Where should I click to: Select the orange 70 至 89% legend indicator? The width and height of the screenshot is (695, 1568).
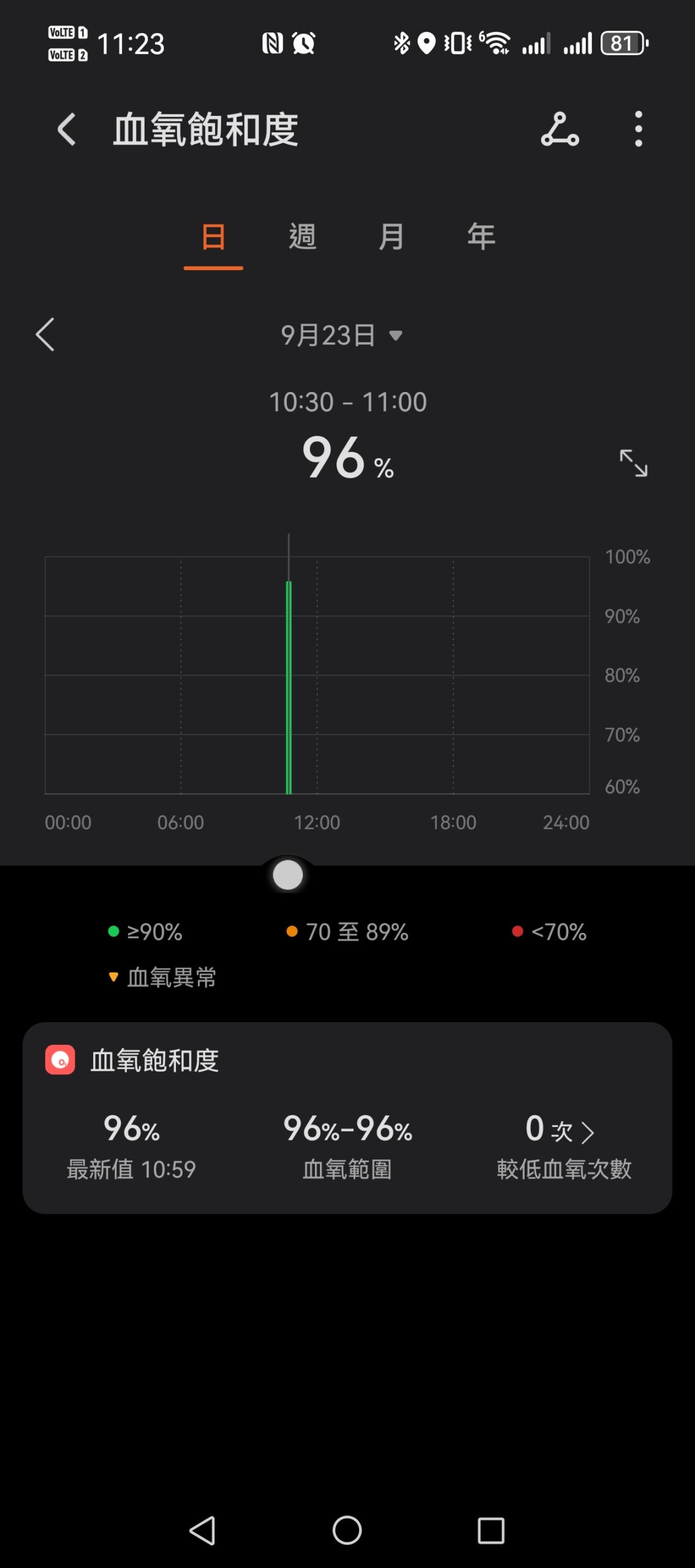pyautogui.click(x=294, y=932)
